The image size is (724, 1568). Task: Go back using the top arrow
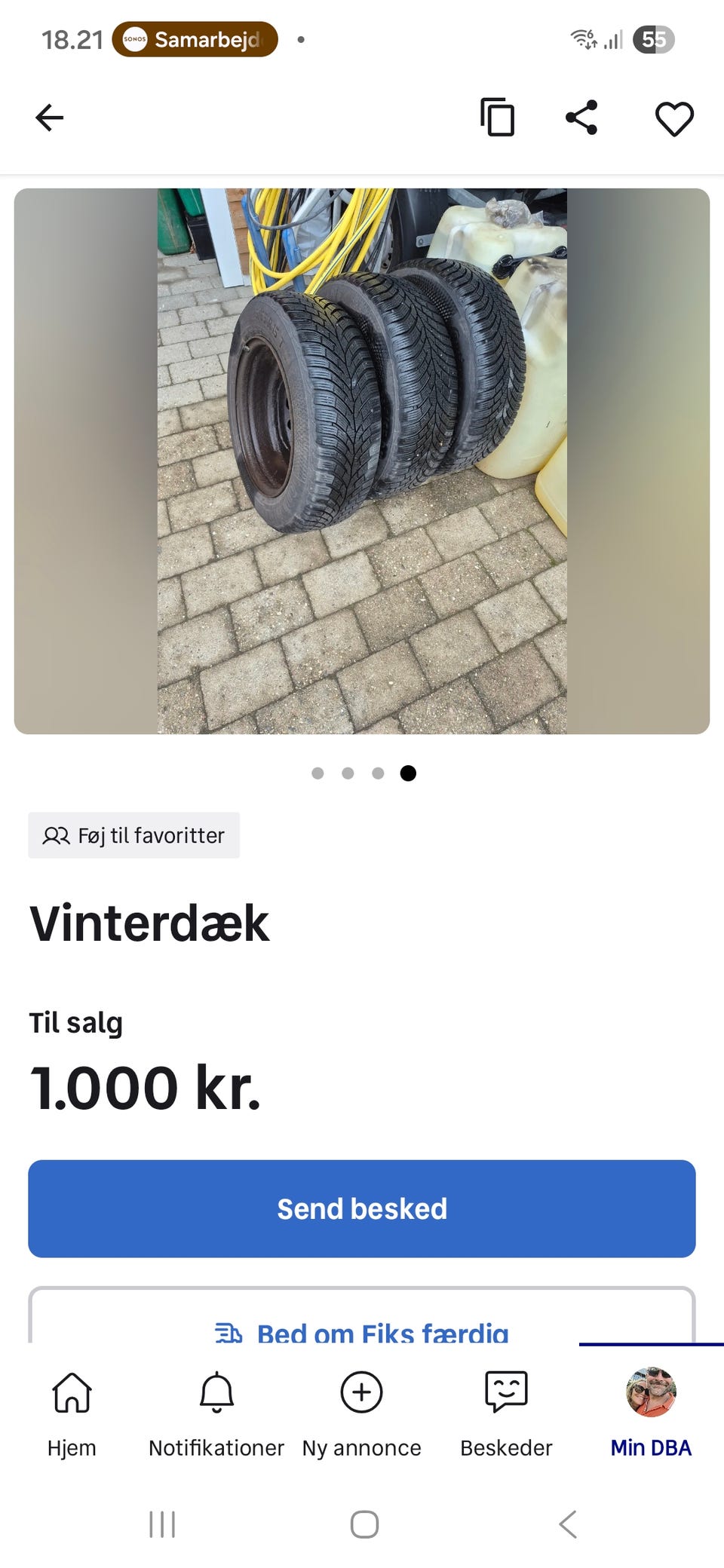click(50, 118)
